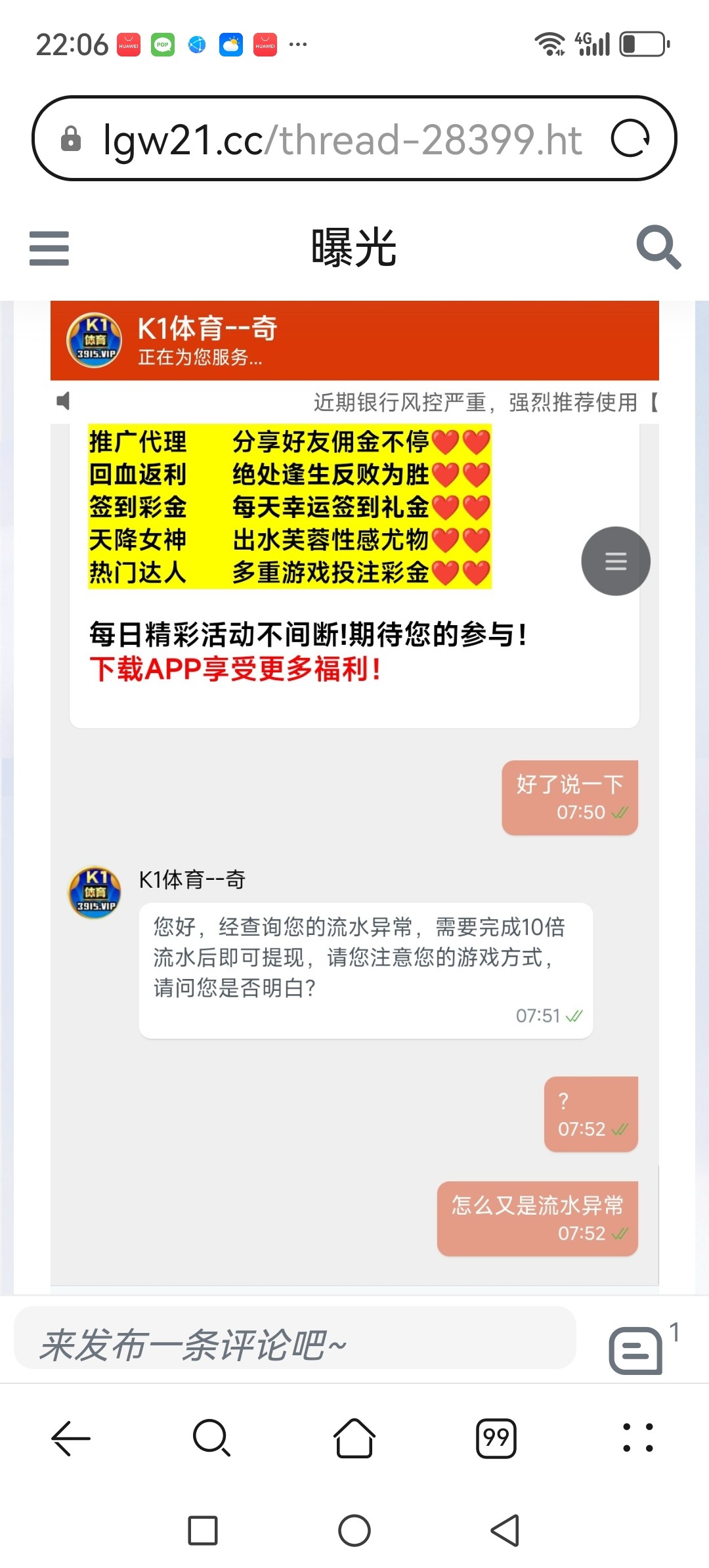Viewport: 709px width, 1568px height.
Task: View the comments via the bubble icon
Action: click(635, 1350)
